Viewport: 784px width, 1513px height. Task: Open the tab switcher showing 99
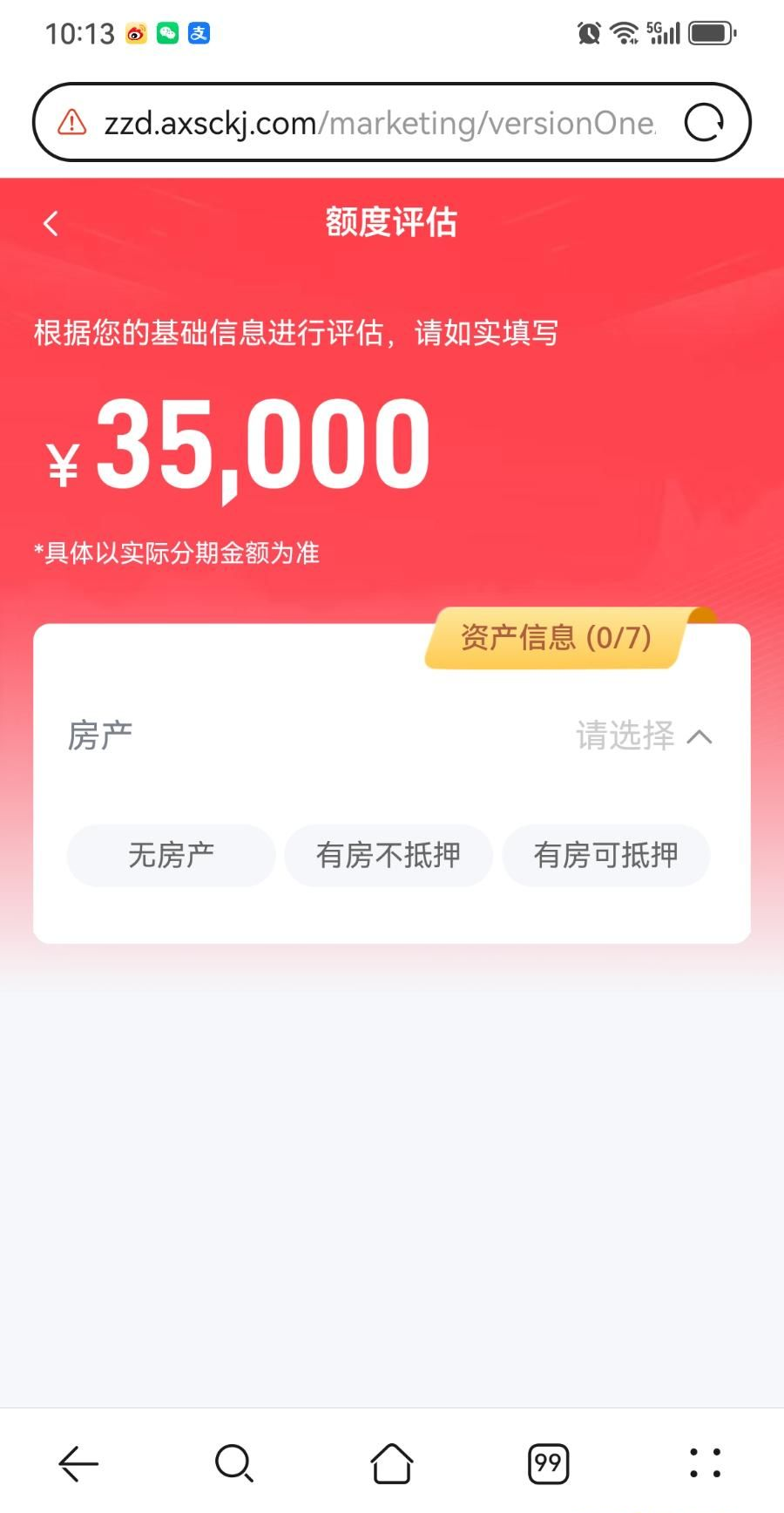coord(549,1463)
